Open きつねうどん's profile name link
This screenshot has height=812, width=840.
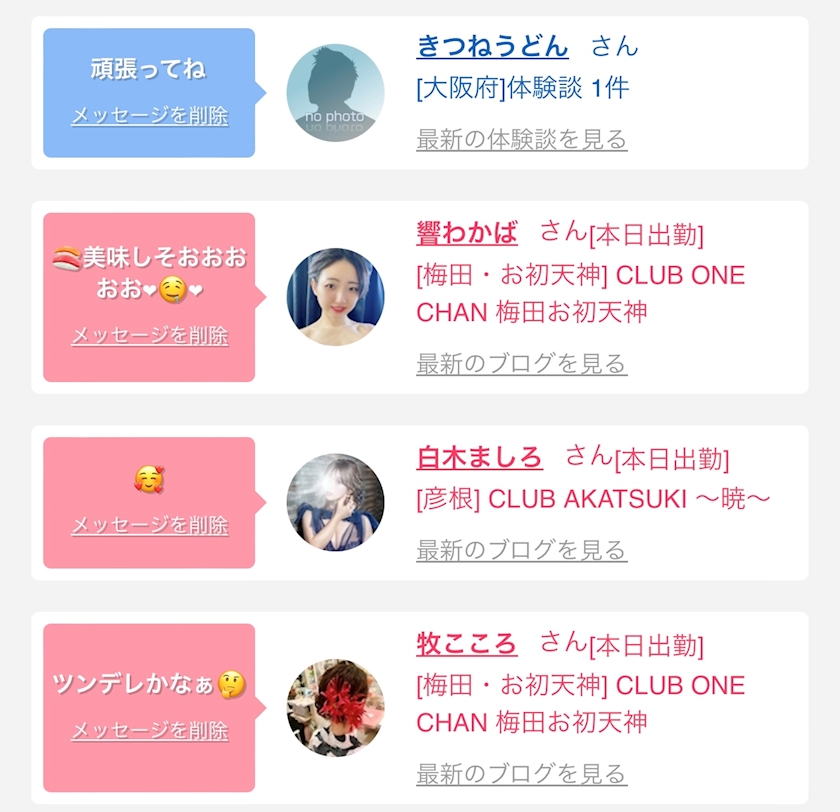pos(492,46)
